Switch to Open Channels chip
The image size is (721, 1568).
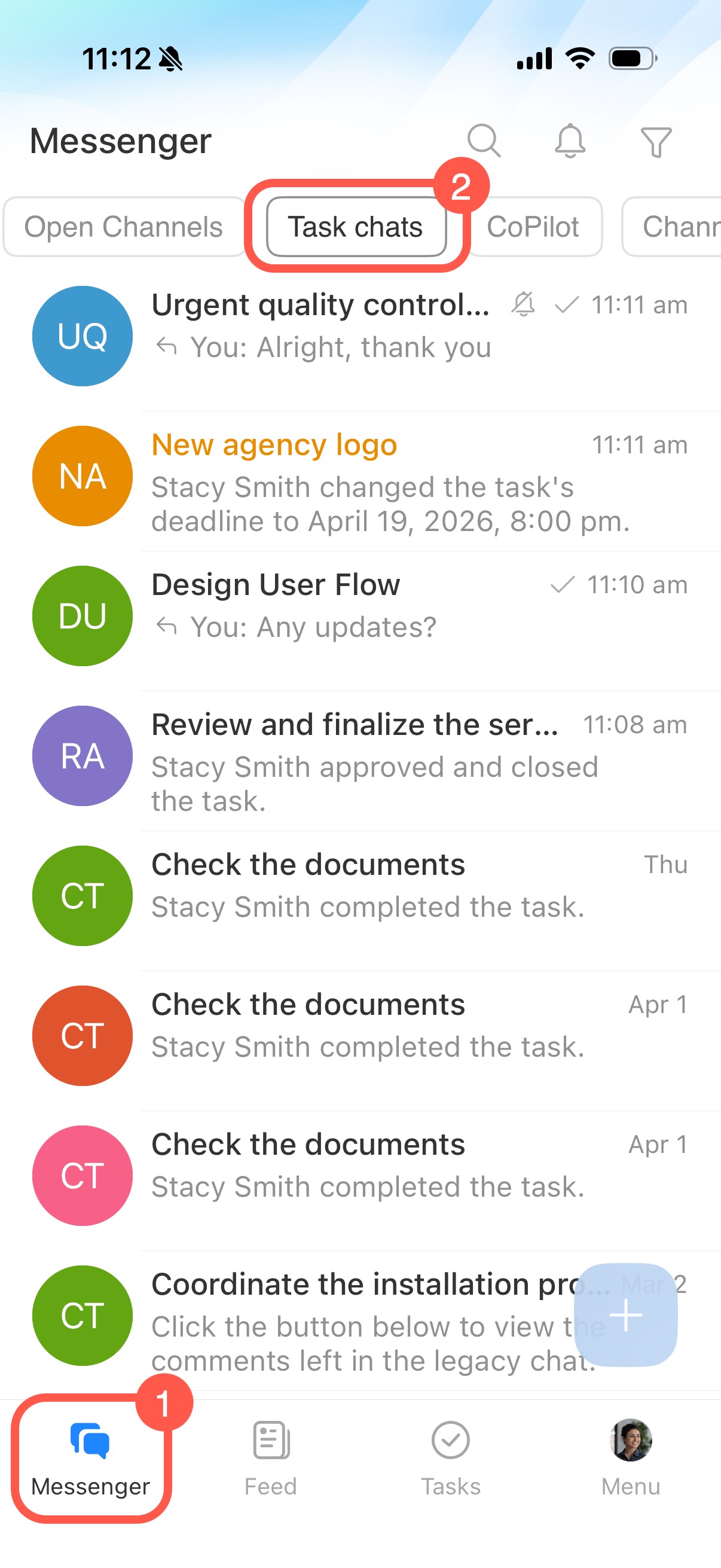tap(124, 227)
